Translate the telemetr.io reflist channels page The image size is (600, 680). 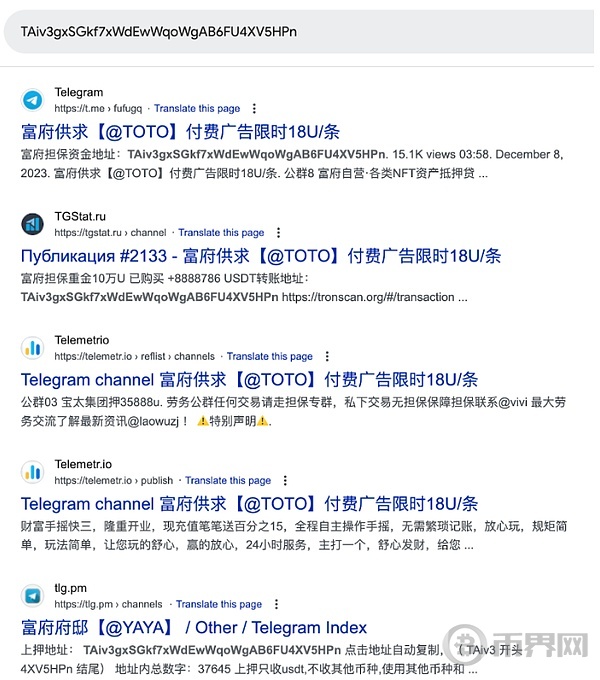pyautogui.click(x=270, y=356)
